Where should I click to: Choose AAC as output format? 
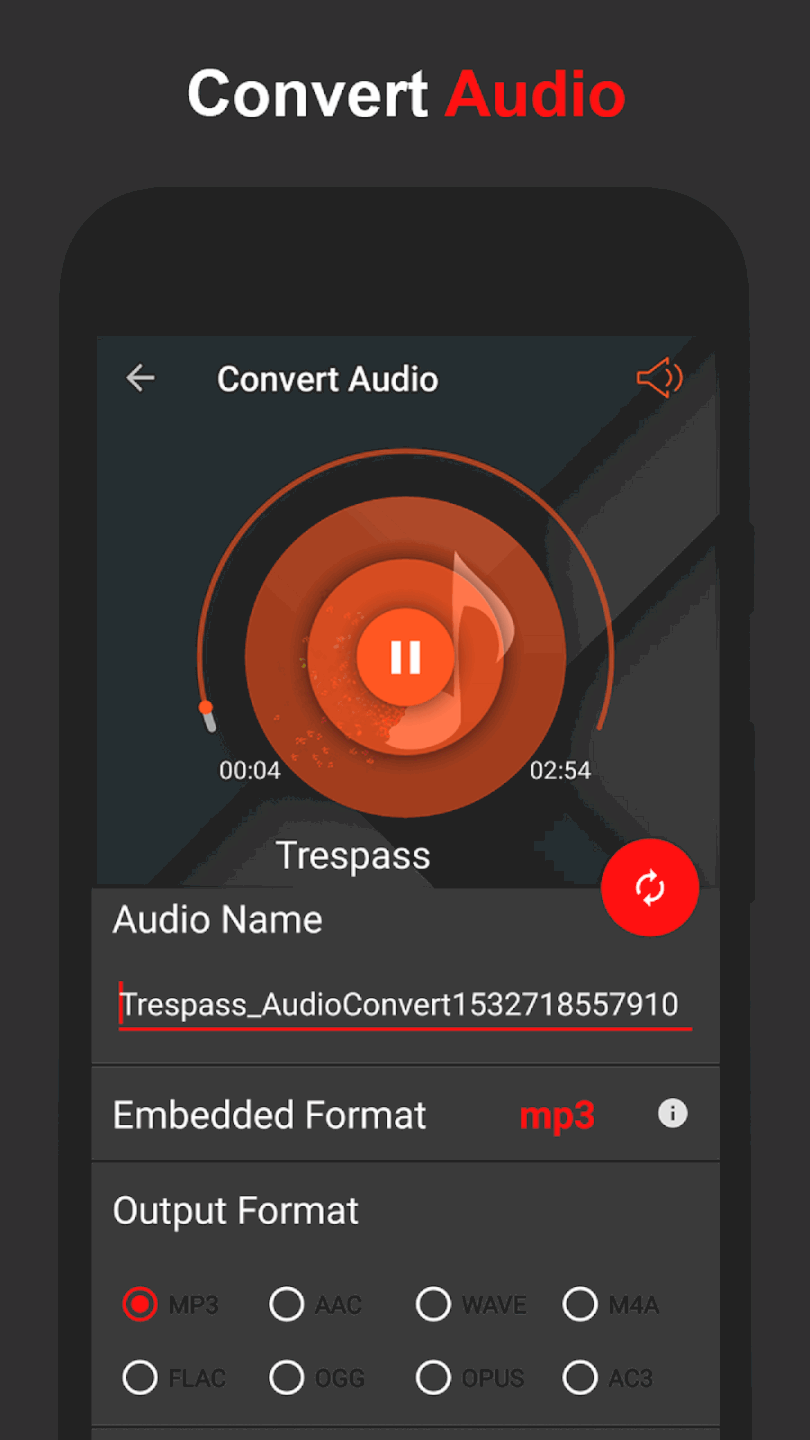287,1304
